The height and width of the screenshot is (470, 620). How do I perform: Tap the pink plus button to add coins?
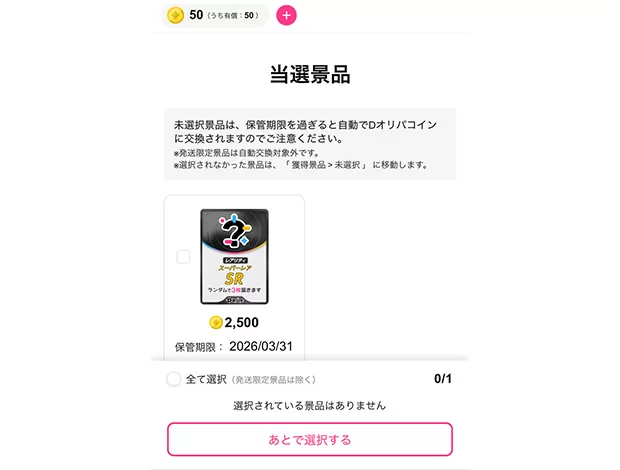(286, 15)
